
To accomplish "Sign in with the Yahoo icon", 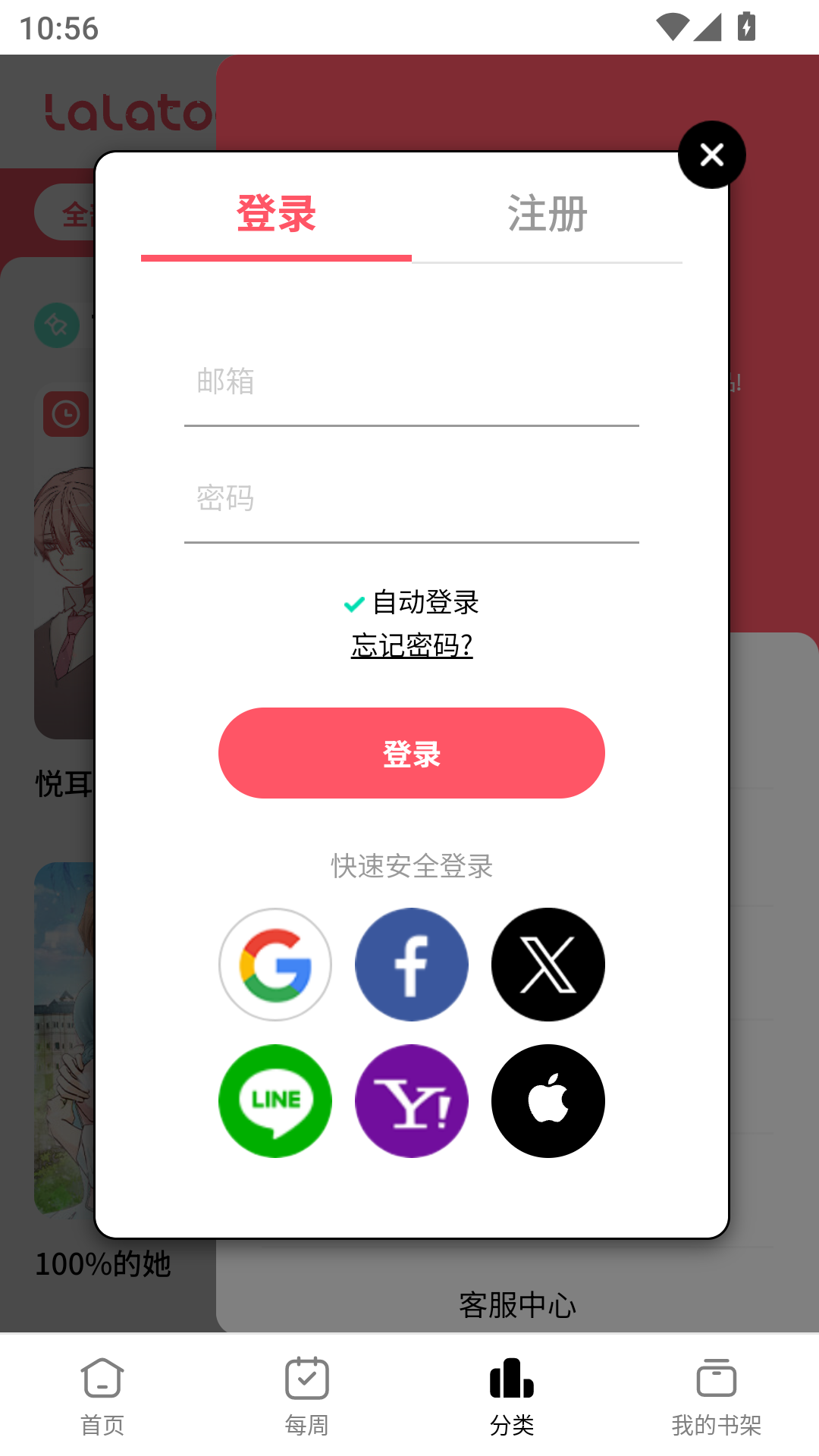I will coord(411,1100).
